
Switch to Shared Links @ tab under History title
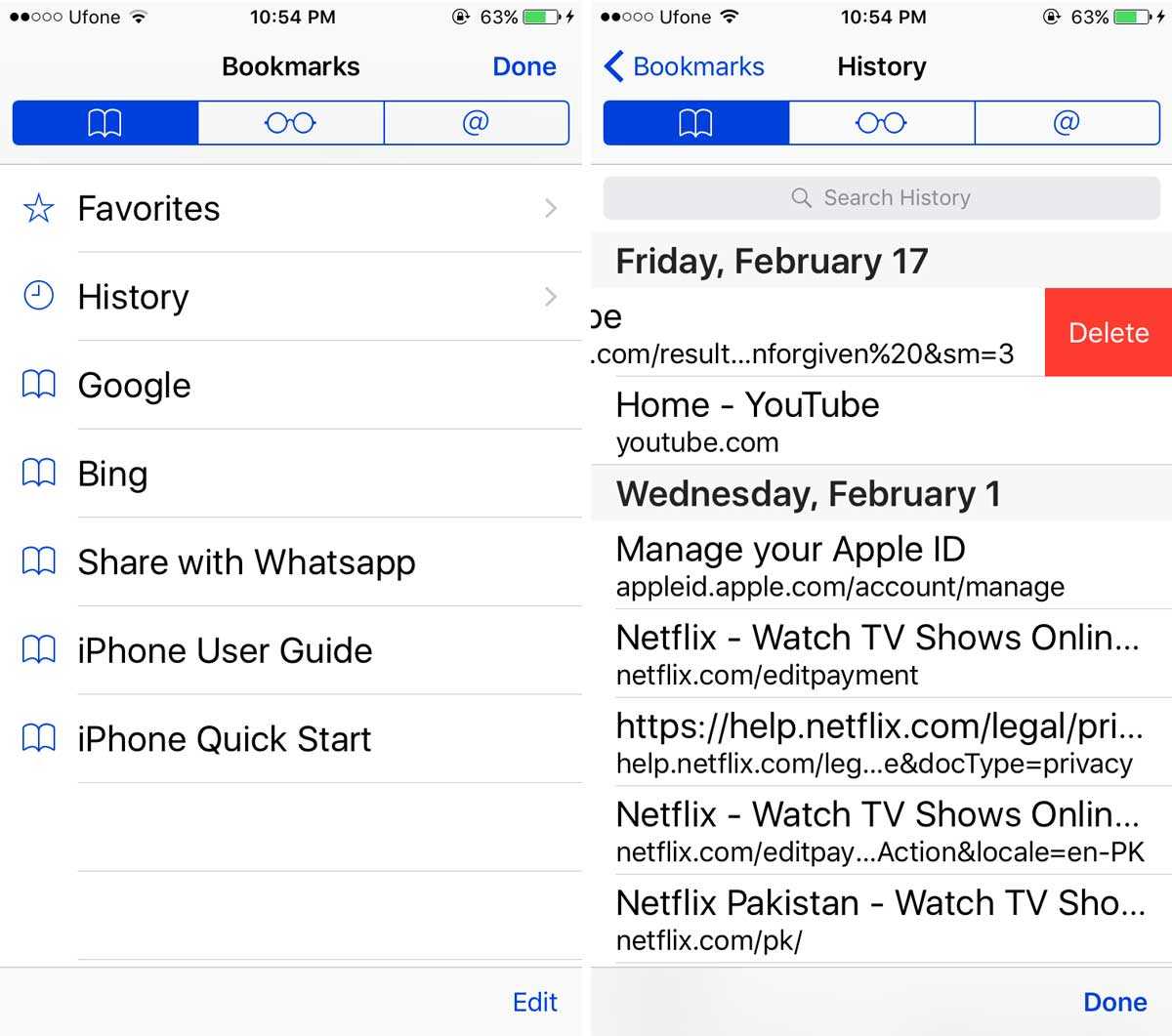[1067, 123]
